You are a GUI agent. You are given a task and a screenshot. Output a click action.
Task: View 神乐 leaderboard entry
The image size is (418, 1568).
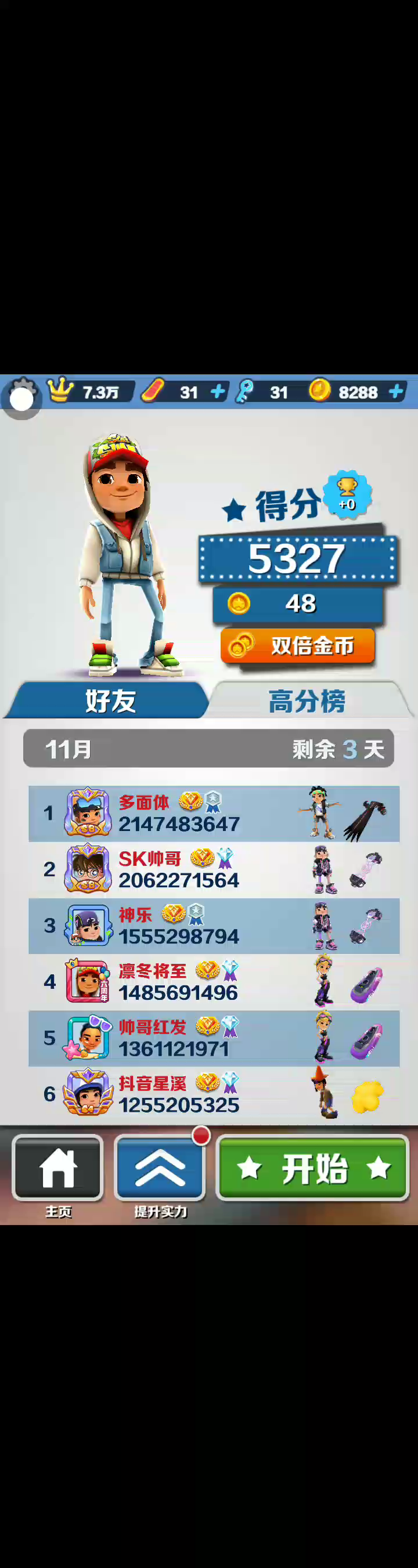[x=213, y=925]
